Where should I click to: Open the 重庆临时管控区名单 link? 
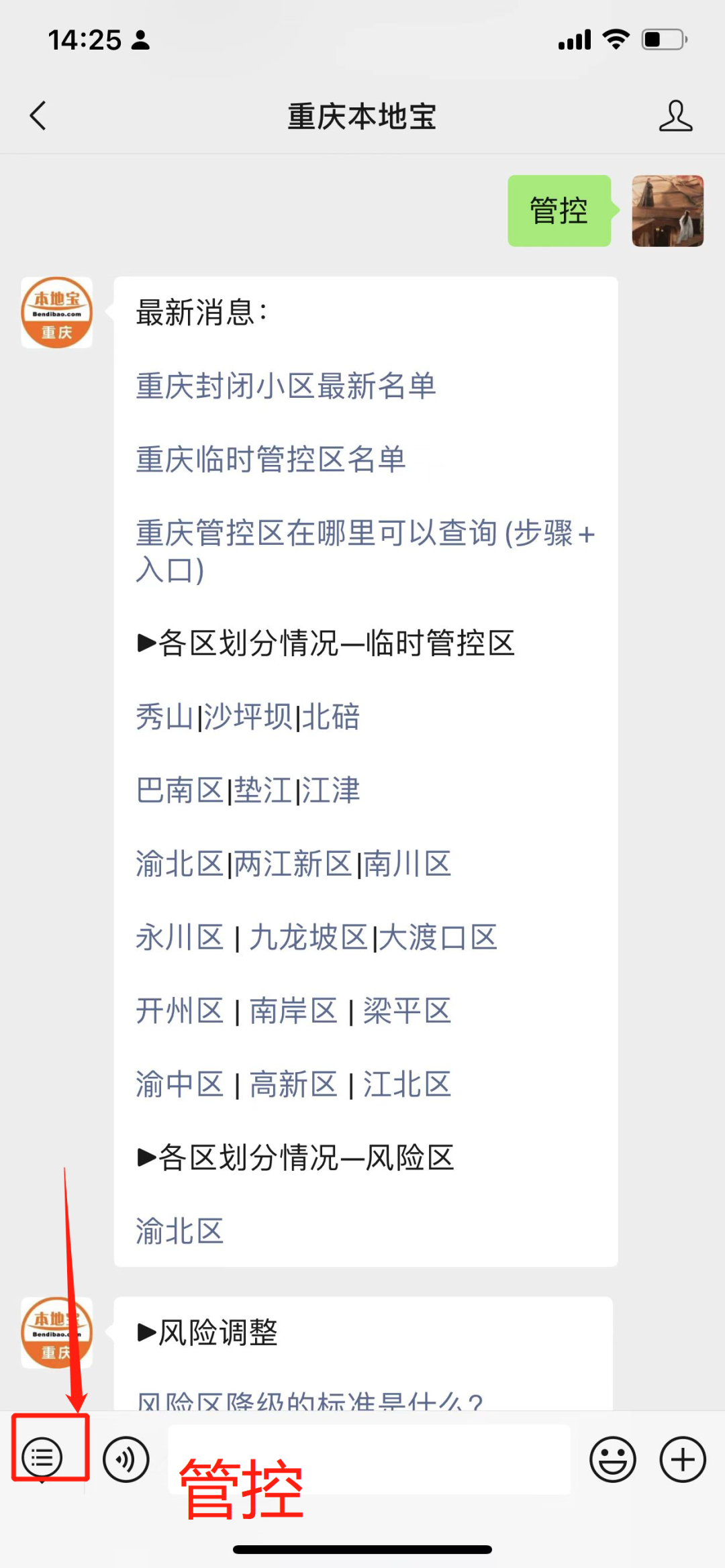[271, 460]
